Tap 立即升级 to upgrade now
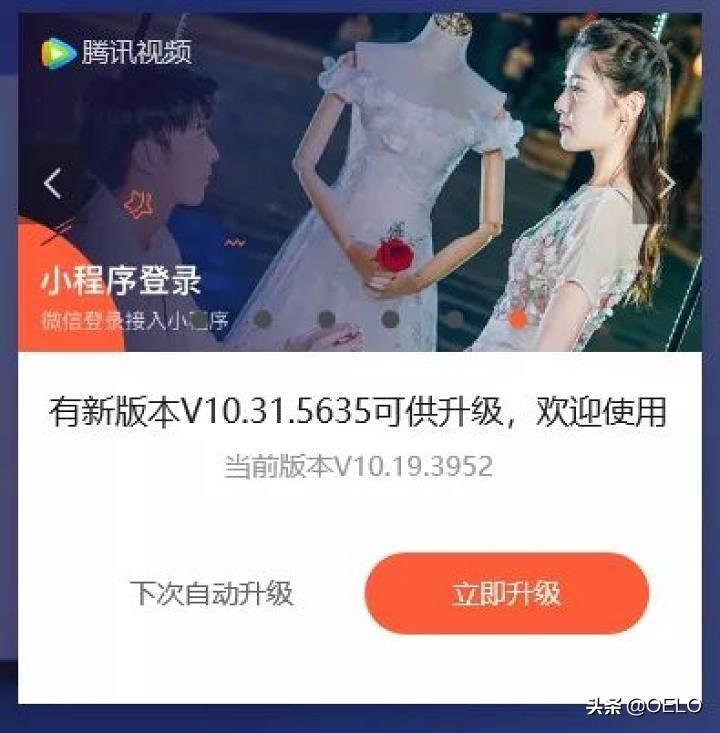The width and height of the screenshot is (720, 733). [x=506, y=593]
